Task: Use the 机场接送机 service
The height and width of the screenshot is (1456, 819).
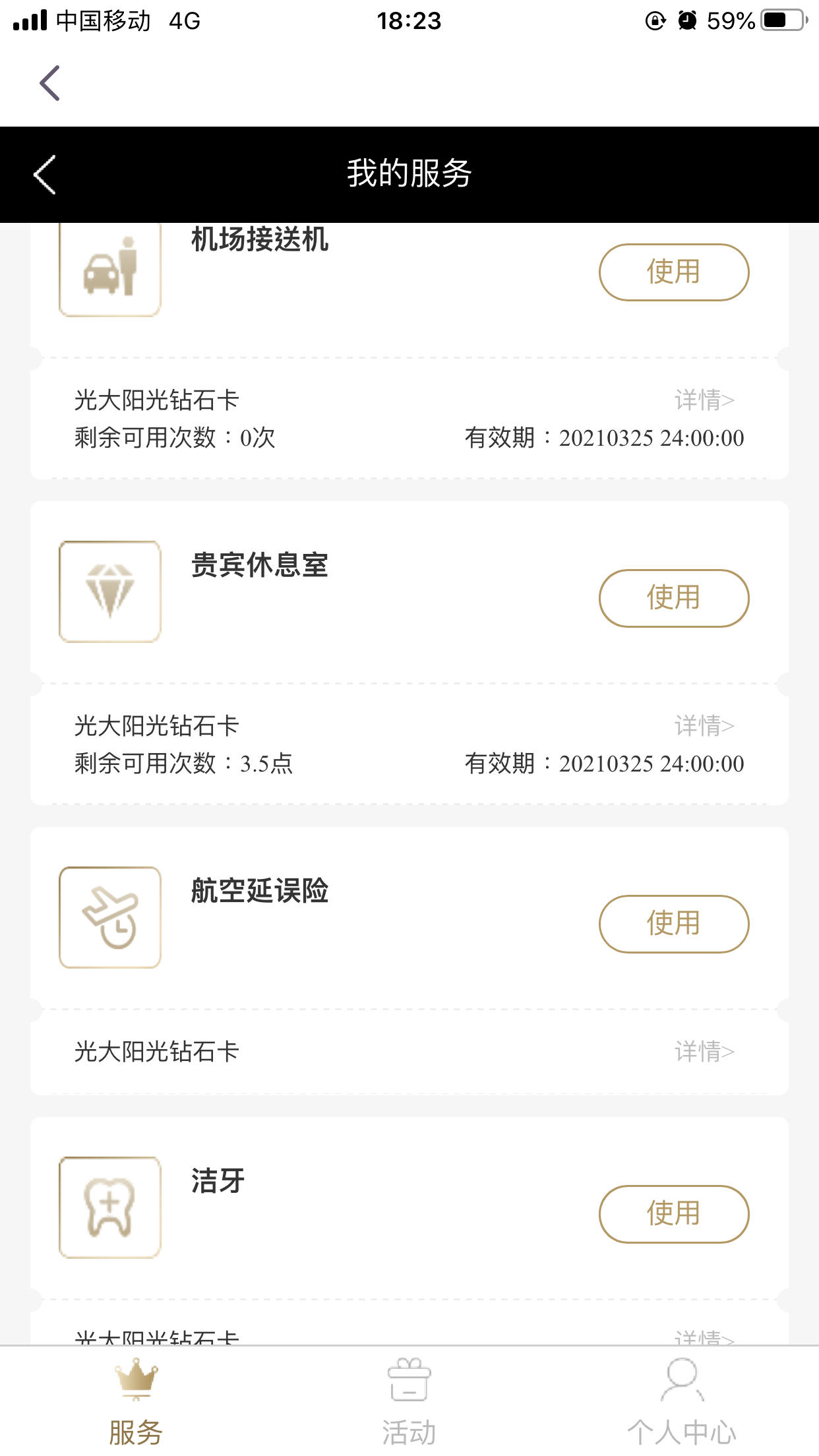Action: (674, 272)
